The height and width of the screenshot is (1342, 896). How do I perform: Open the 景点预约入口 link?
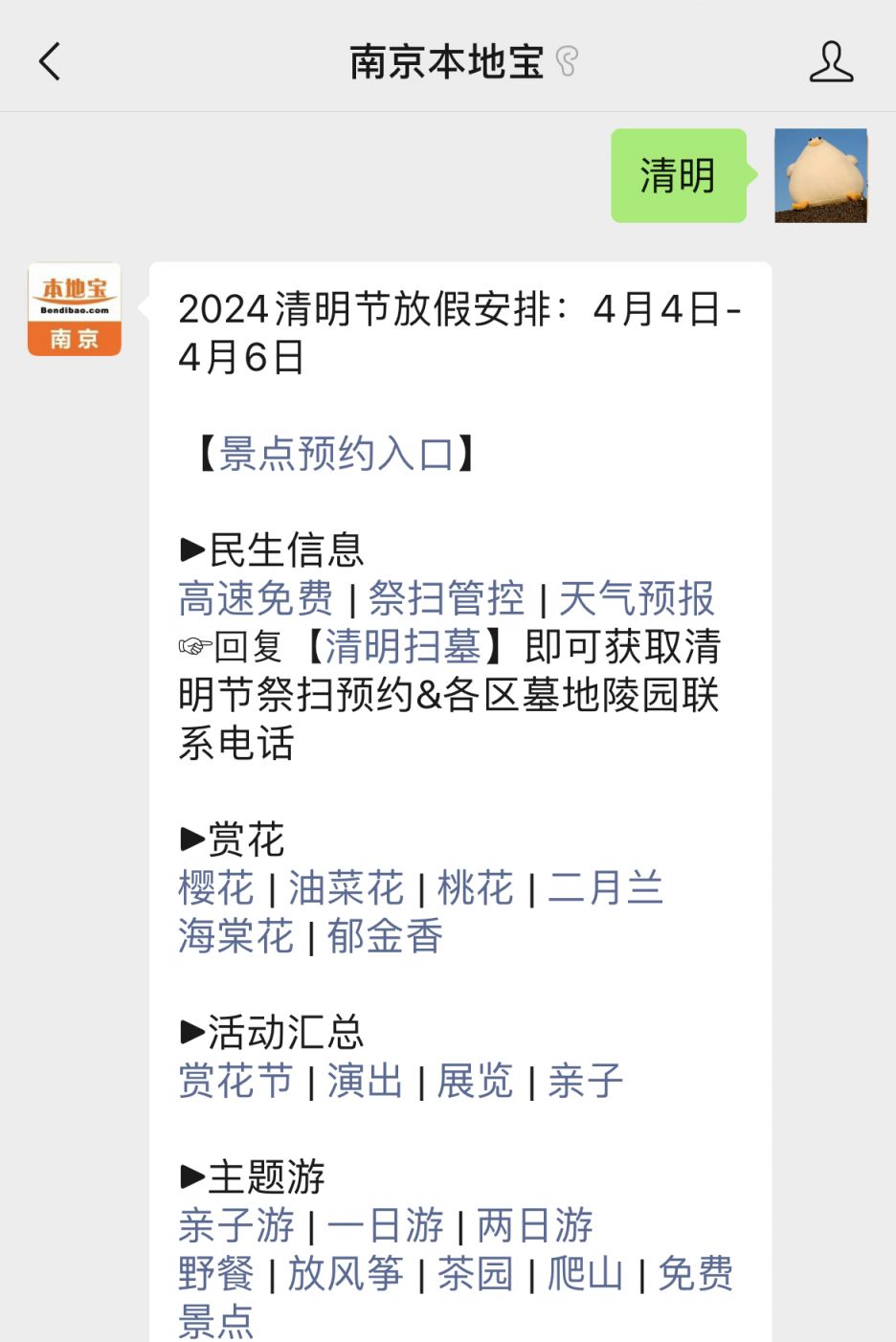point(335,454)
